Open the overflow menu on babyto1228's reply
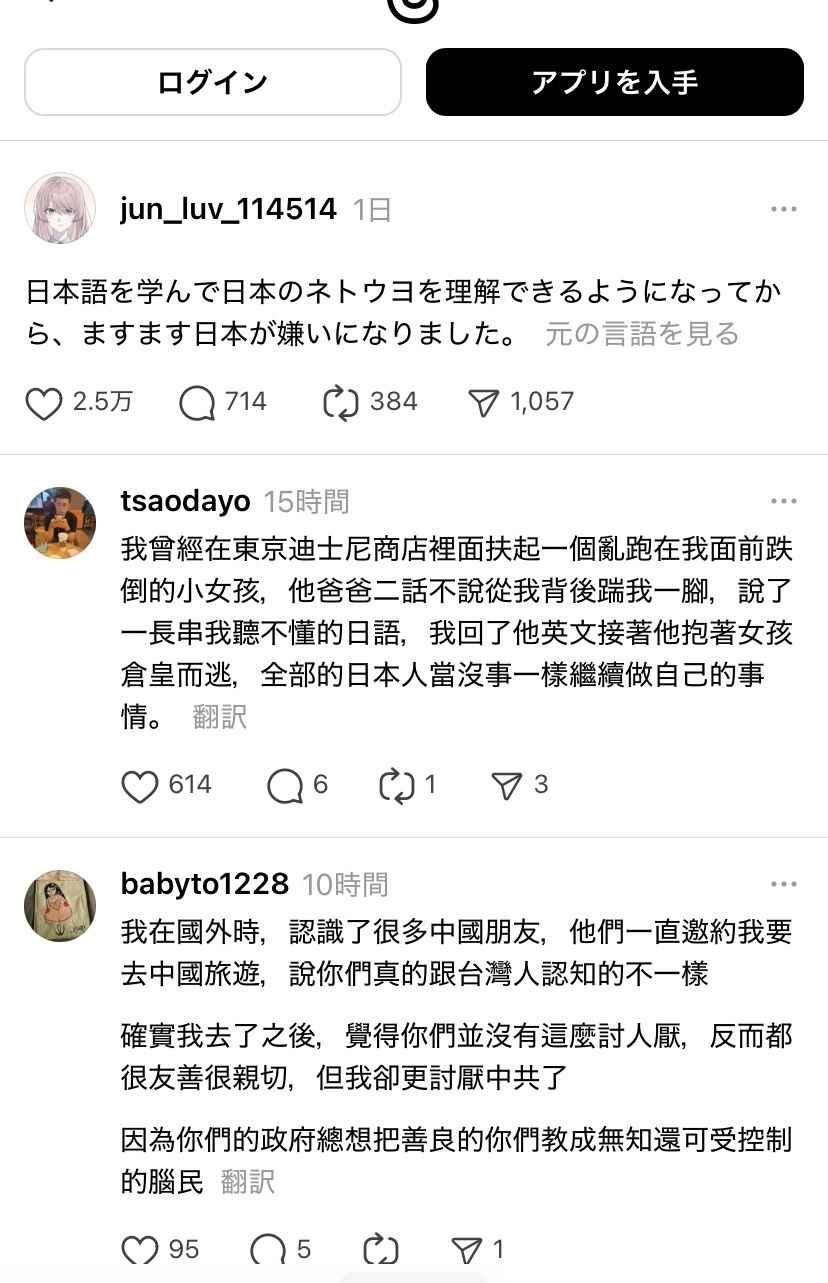Image resolution: width=828 pixels, height=1283 pixels. click(x=783, y=885)
